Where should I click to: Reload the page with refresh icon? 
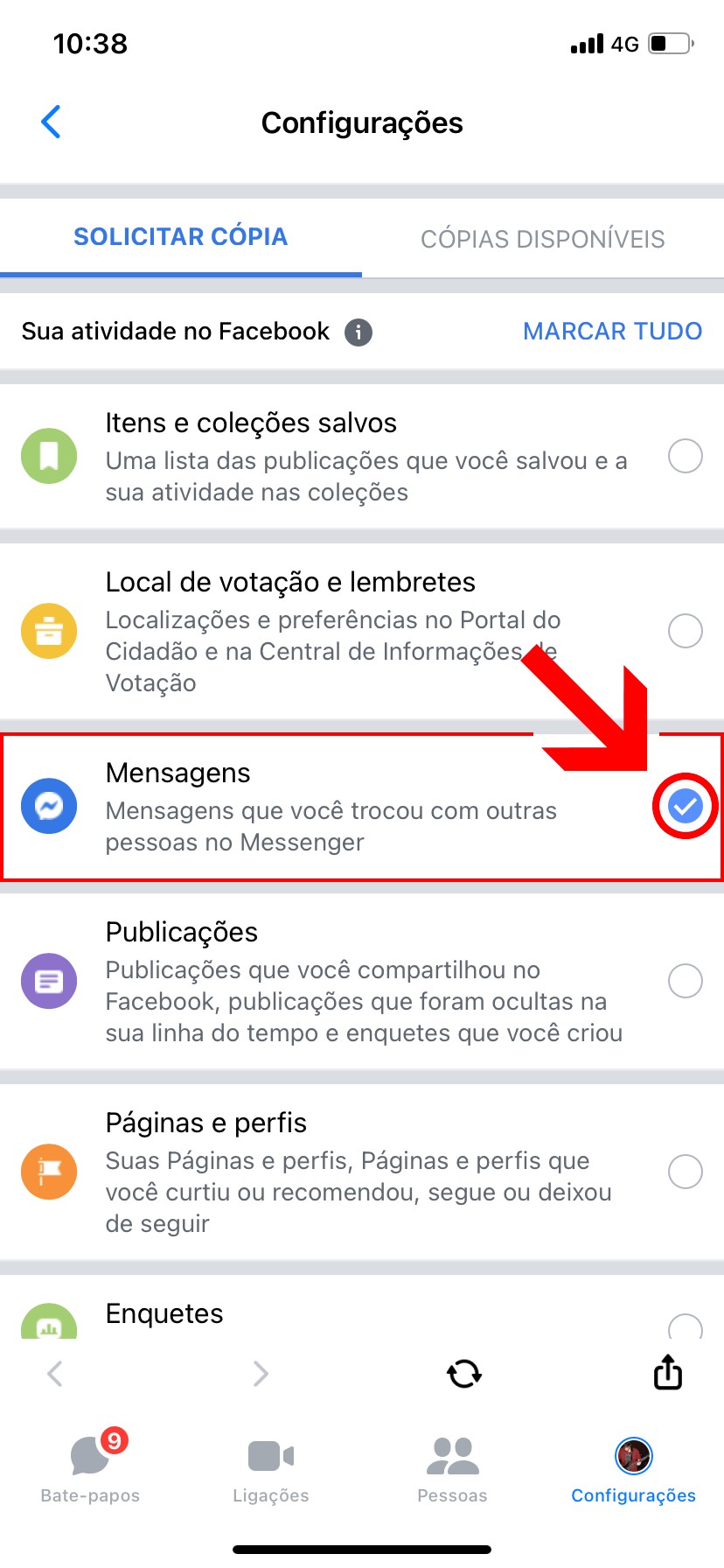pyautogui.click(x=464, y=1373)
